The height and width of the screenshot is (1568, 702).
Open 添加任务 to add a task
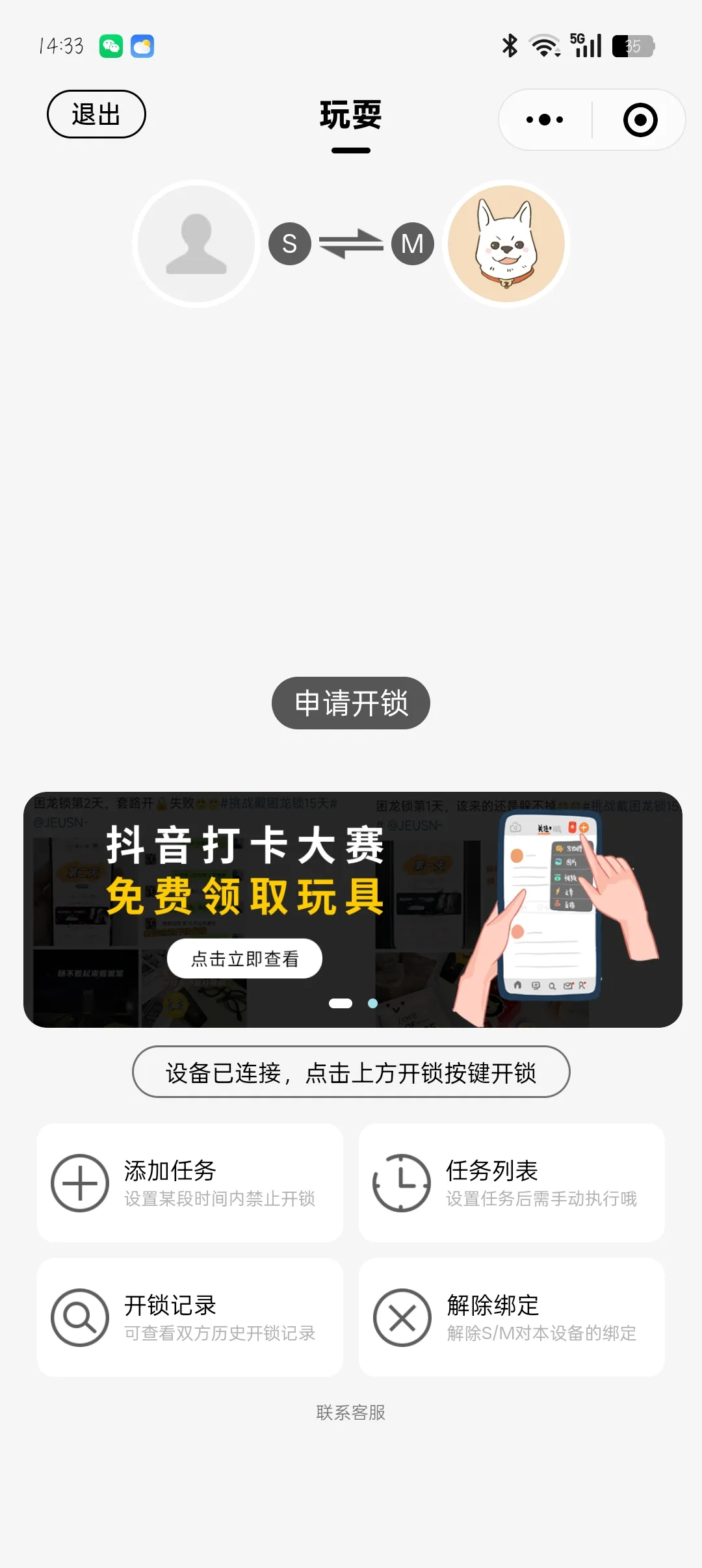point(190,1183)
